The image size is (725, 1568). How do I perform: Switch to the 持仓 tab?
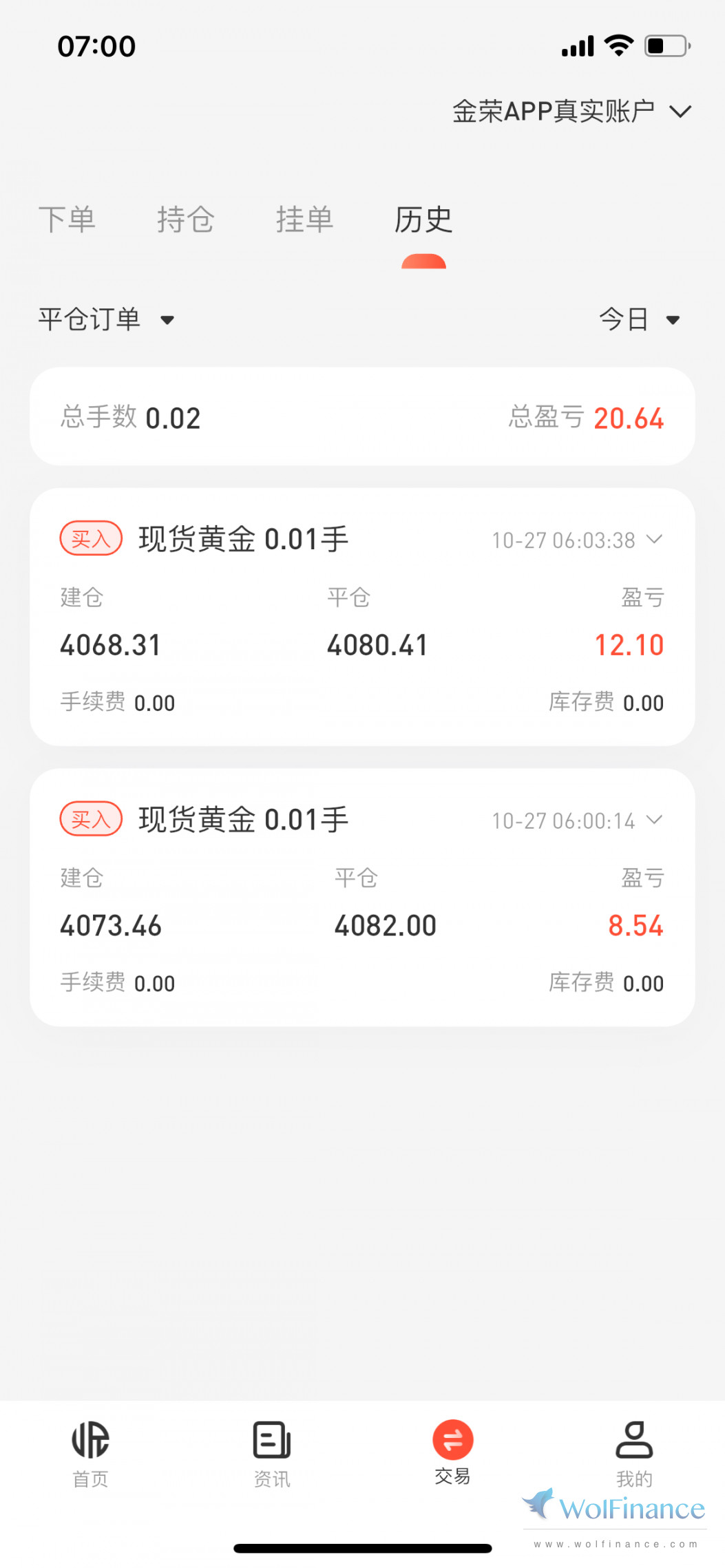pos(185,220)
